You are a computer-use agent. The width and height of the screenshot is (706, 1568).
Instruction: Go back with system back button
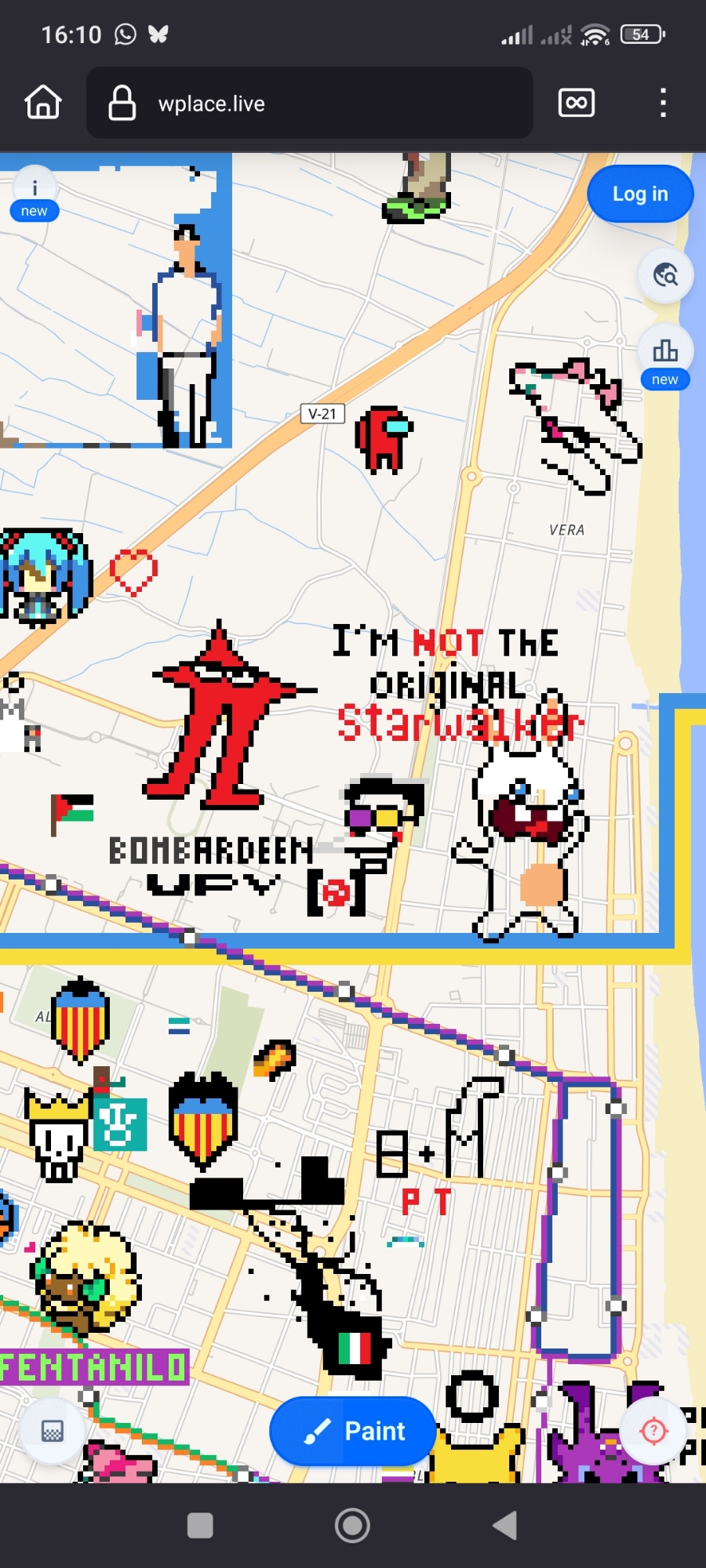pyautogui.click(x=504, y=1525)
